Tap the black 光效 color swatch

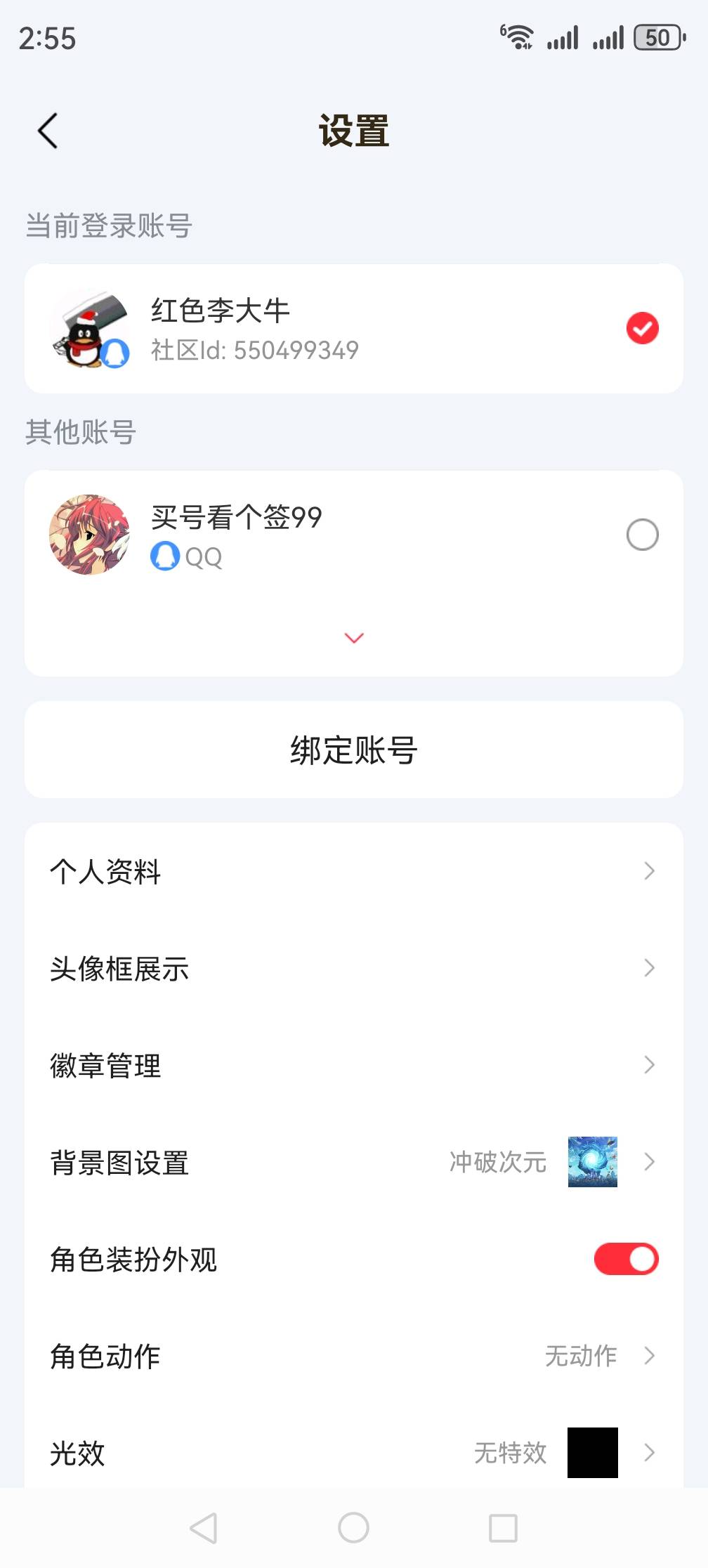[592, 1453]
